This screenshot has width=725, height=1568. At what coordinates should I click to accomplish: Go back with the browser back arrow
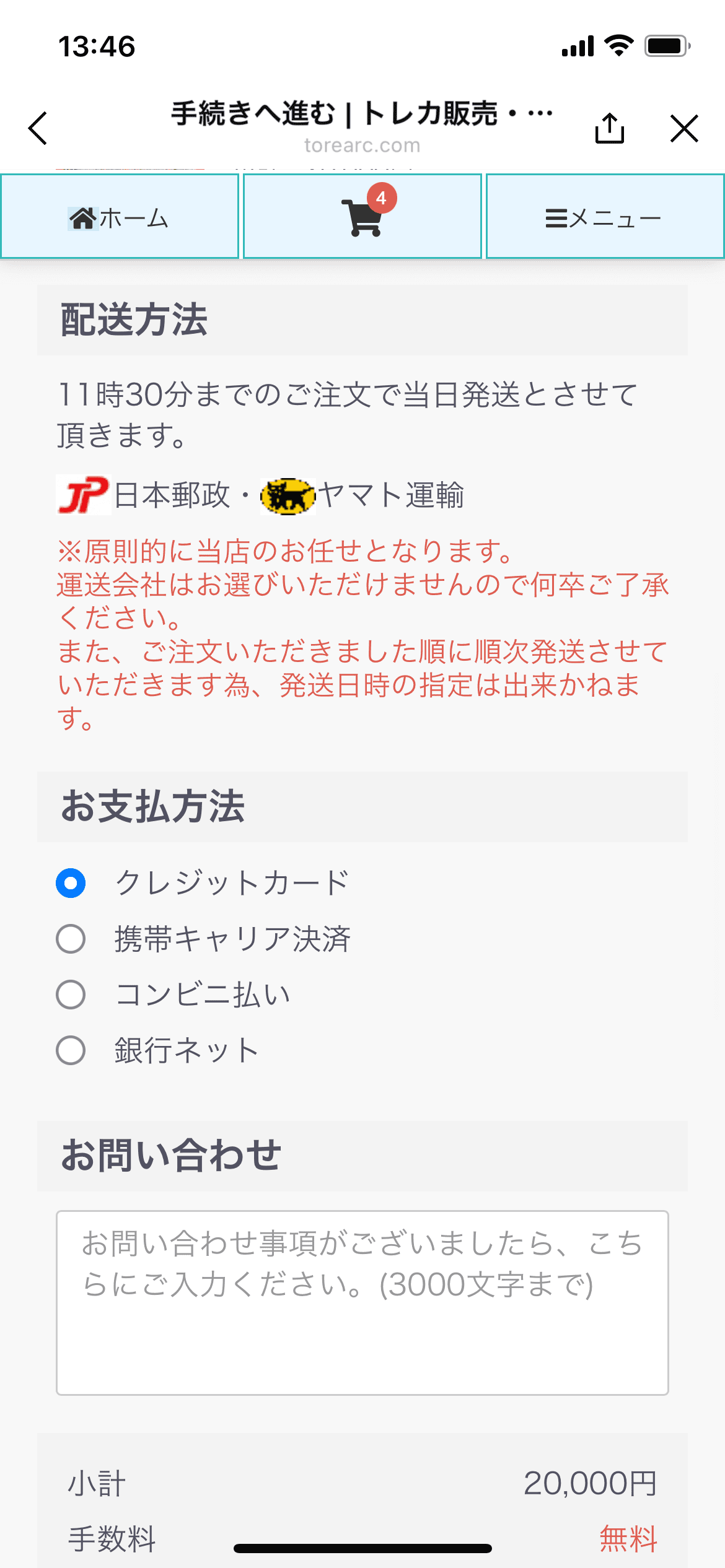pos(38,128)
